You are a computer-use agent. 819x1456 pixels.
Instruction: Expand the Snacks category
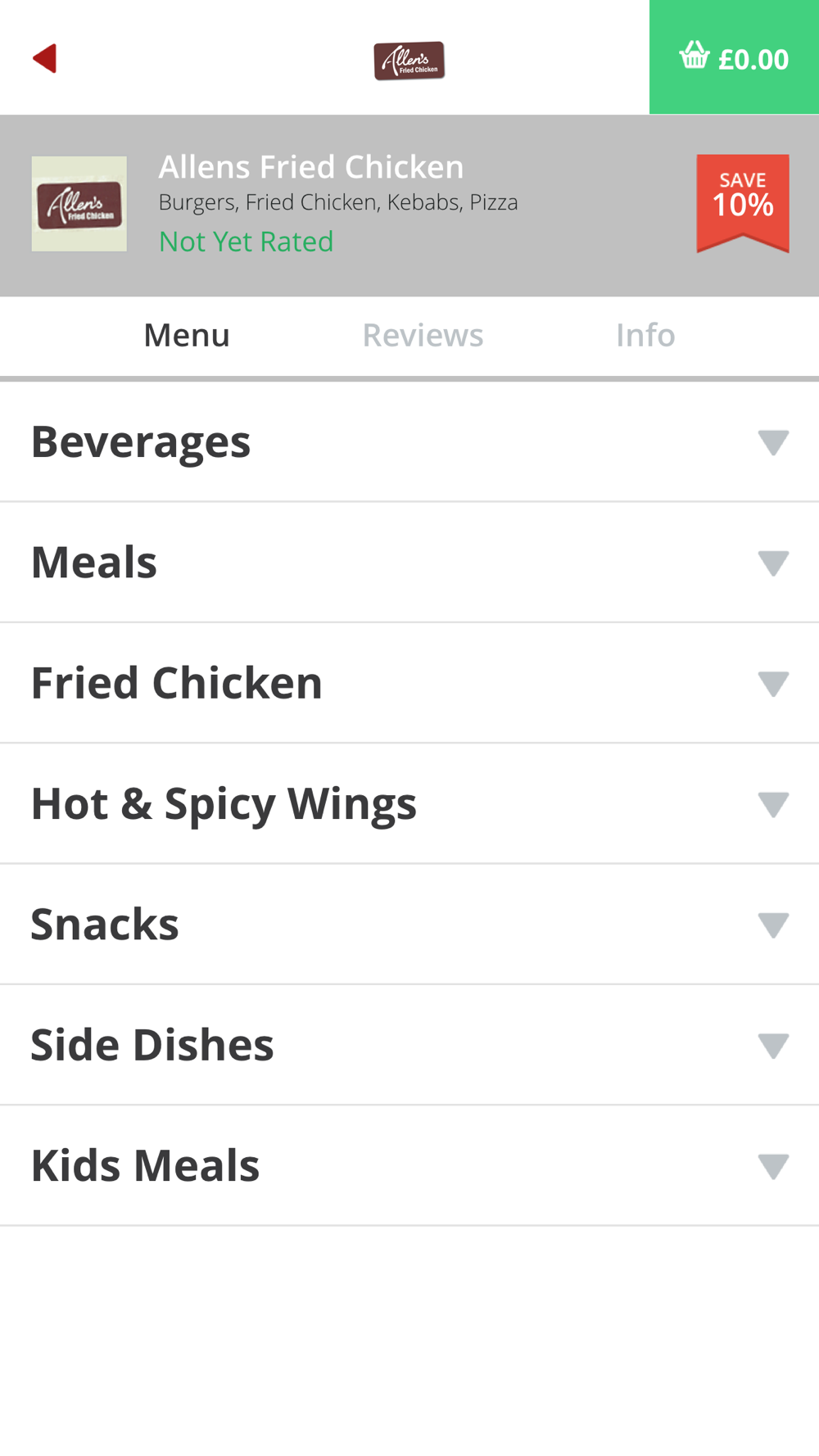[x=409, y=924]
